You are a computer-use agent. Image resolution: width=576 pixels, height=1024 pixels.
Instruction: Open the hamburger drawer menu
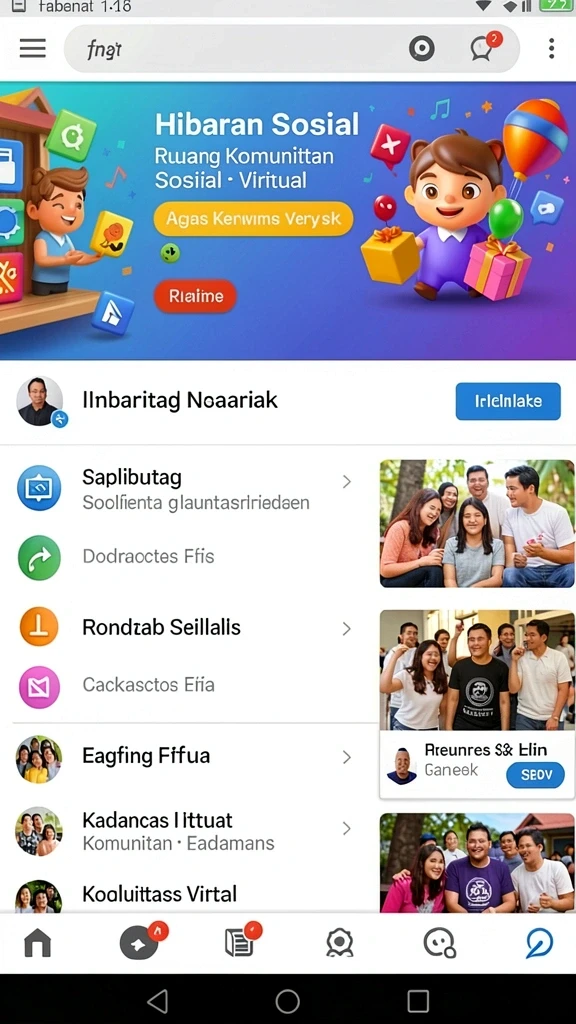pyautogui.click(x=33, y=48)
